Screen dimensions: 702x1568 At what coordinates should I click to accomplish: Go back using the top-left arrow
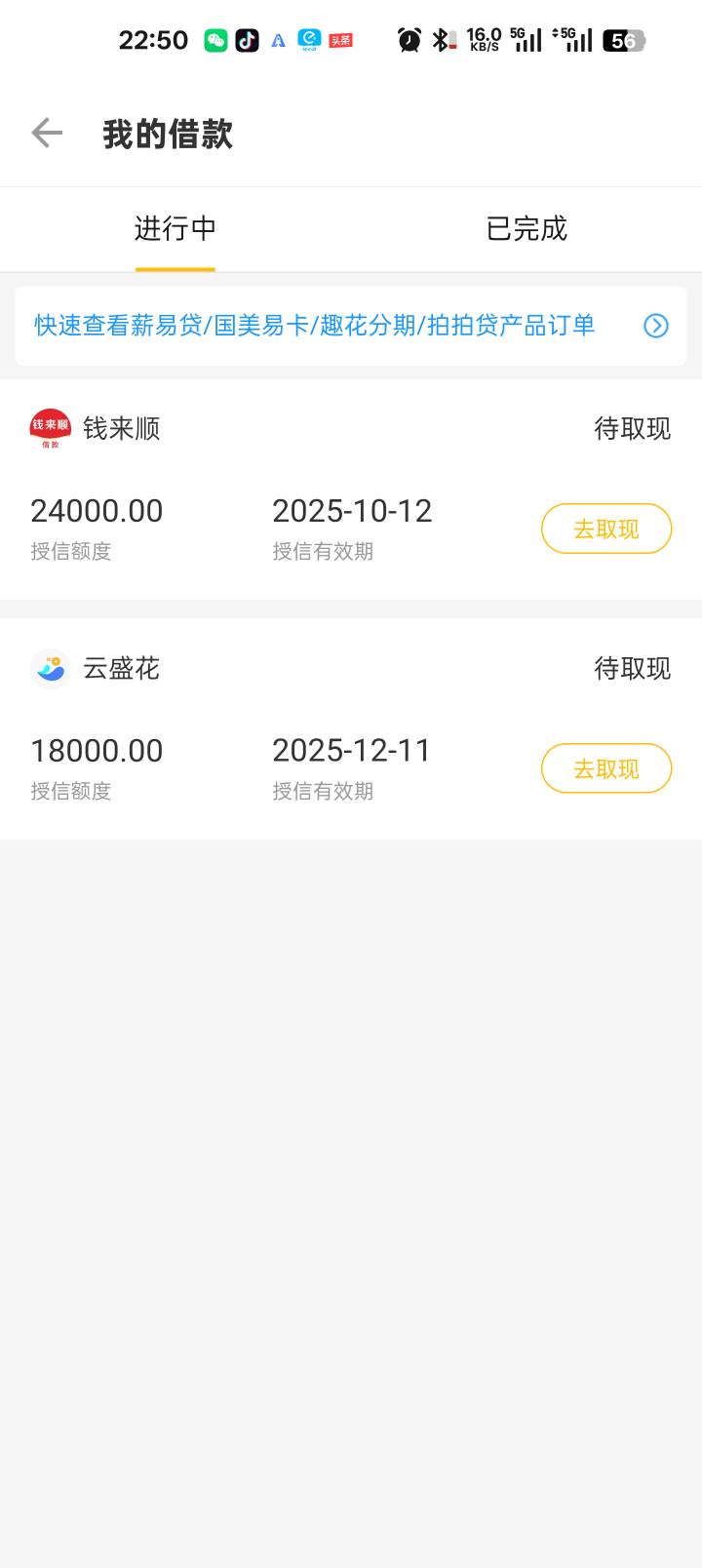(x=47, y=133)
